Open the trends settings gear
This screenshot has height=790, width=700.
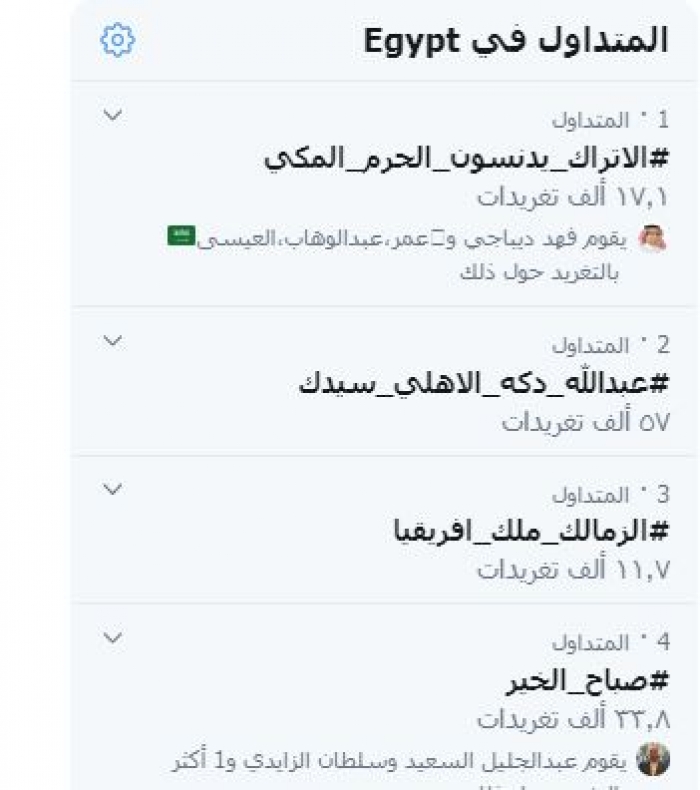(x=118, y=40)
